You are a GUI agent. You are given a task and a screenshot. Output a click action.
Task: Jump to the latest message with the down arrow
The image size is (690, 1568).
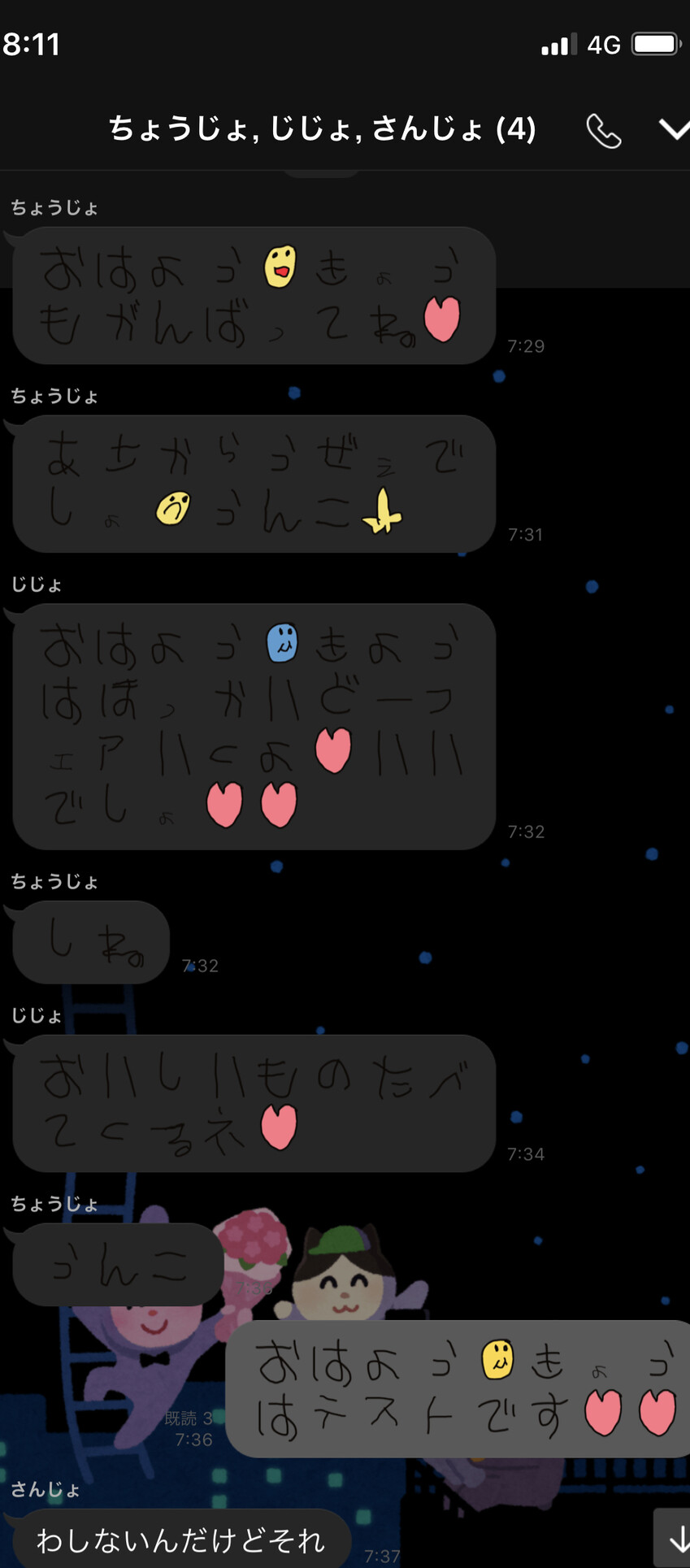[675, 1538]
